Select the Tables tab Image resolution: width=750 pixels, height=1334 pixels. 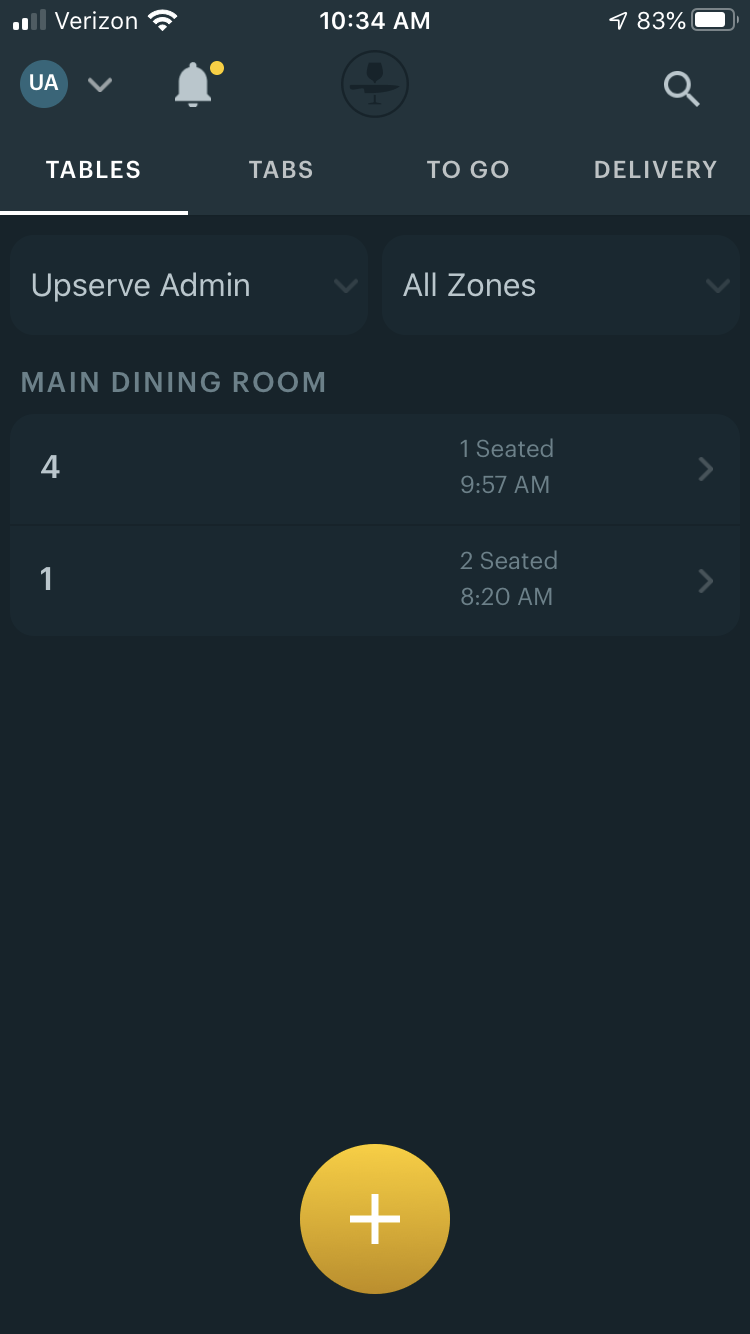tap(94, 170)
